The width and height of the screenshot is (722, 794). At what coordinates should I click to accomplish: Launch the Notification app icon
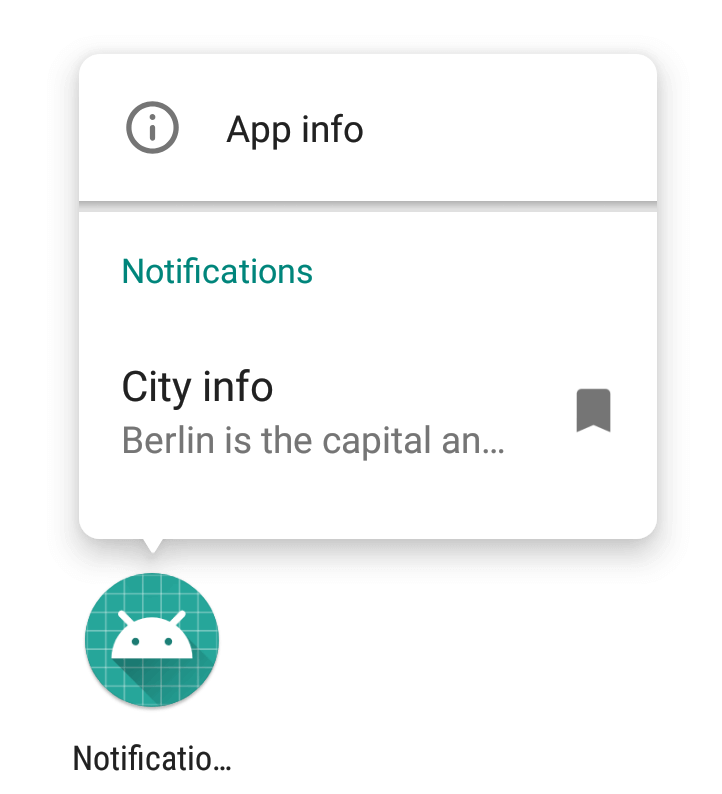point(152,640)
